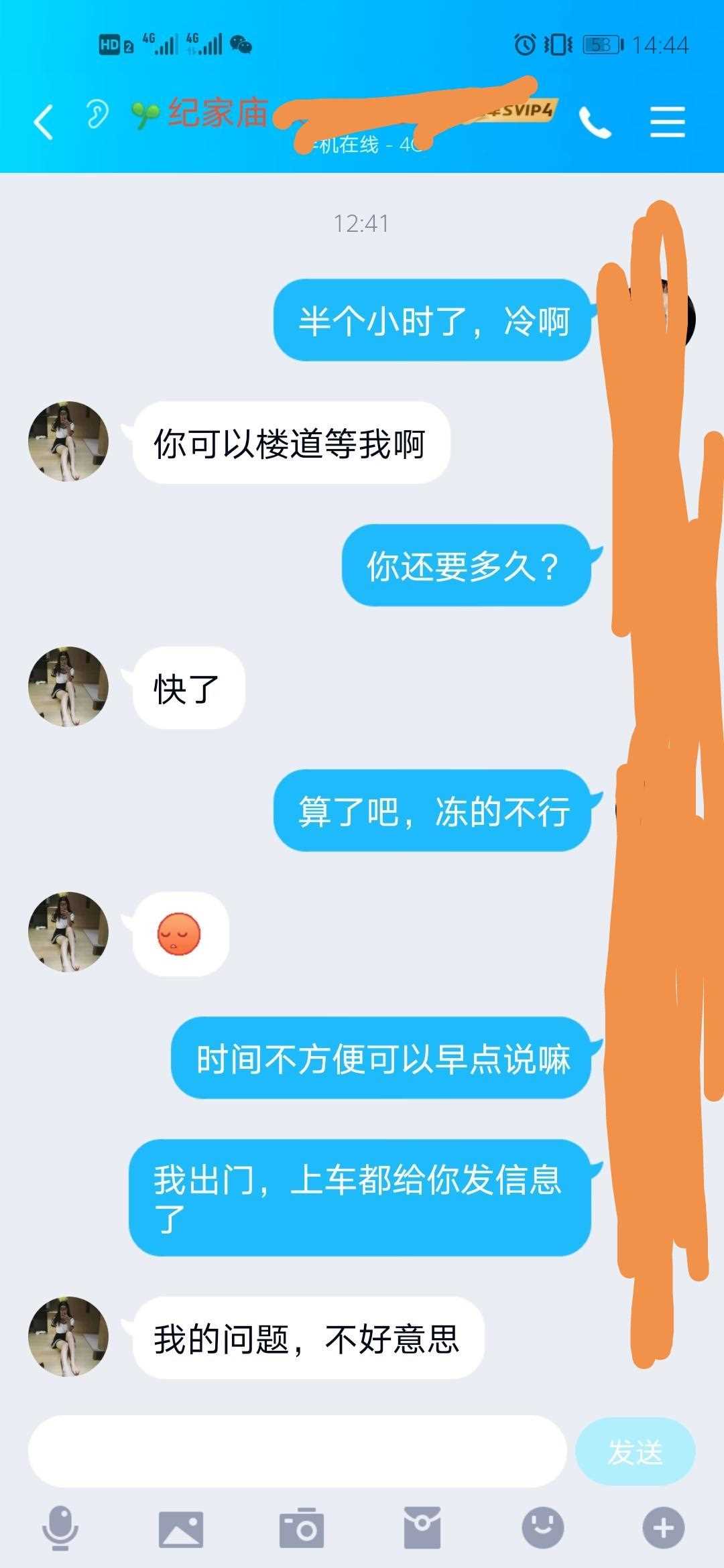Start a voice call
Viewport: 724px width, 1568px height.
[595, 123]
